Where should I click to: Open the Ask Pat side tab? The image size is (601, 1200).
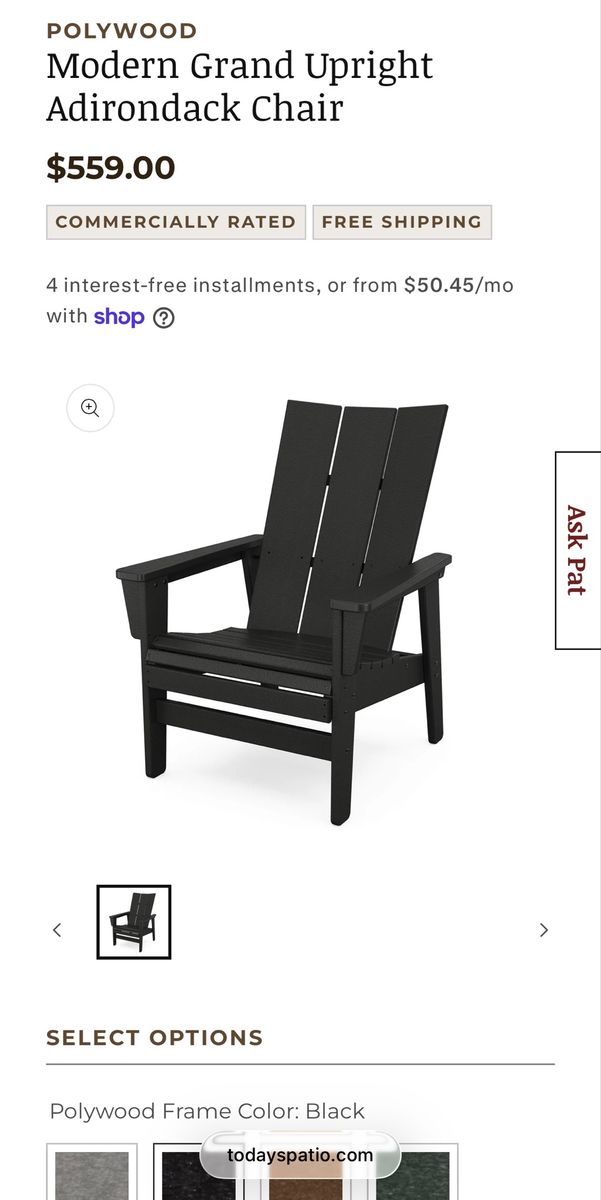click(577, 551)
